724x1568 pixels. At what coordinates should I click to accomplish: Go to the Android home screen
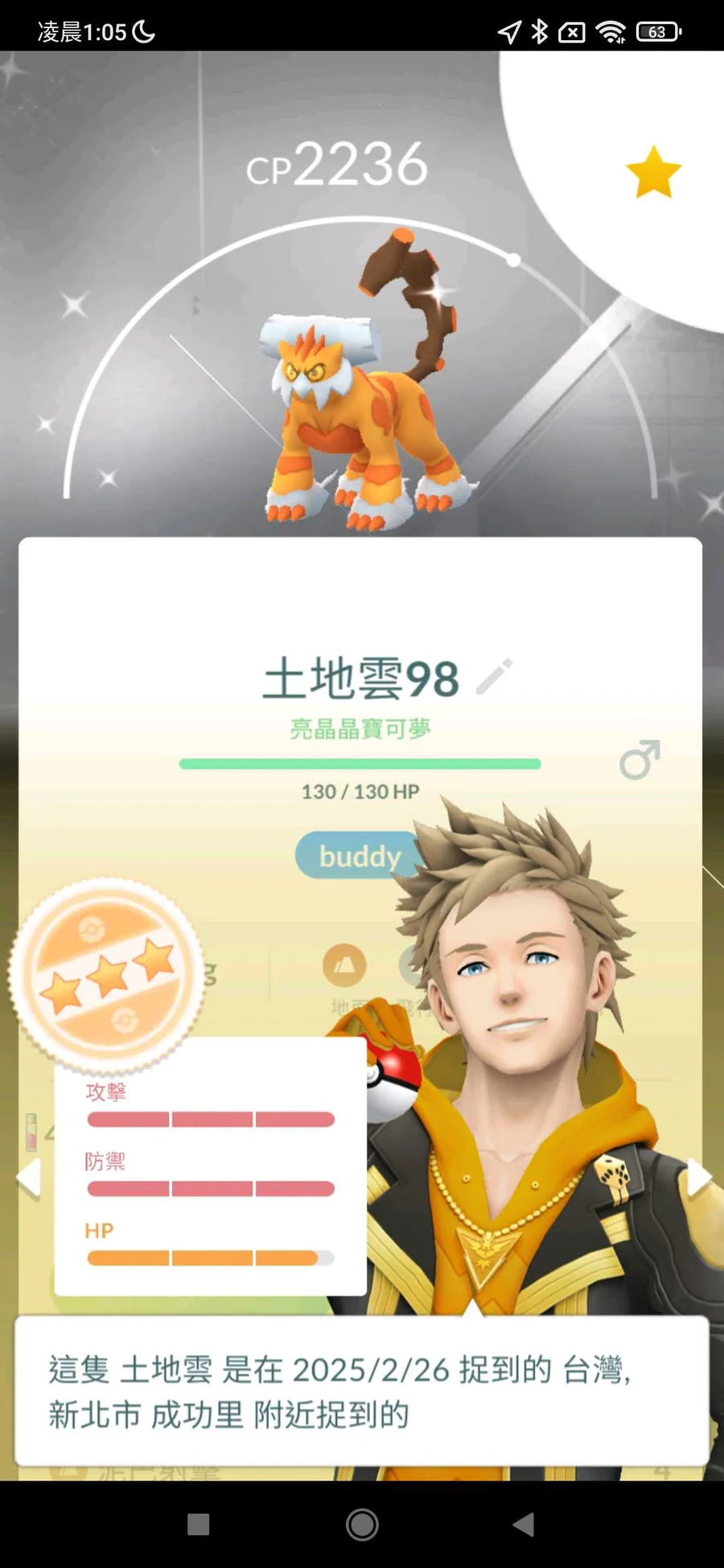362,1524
